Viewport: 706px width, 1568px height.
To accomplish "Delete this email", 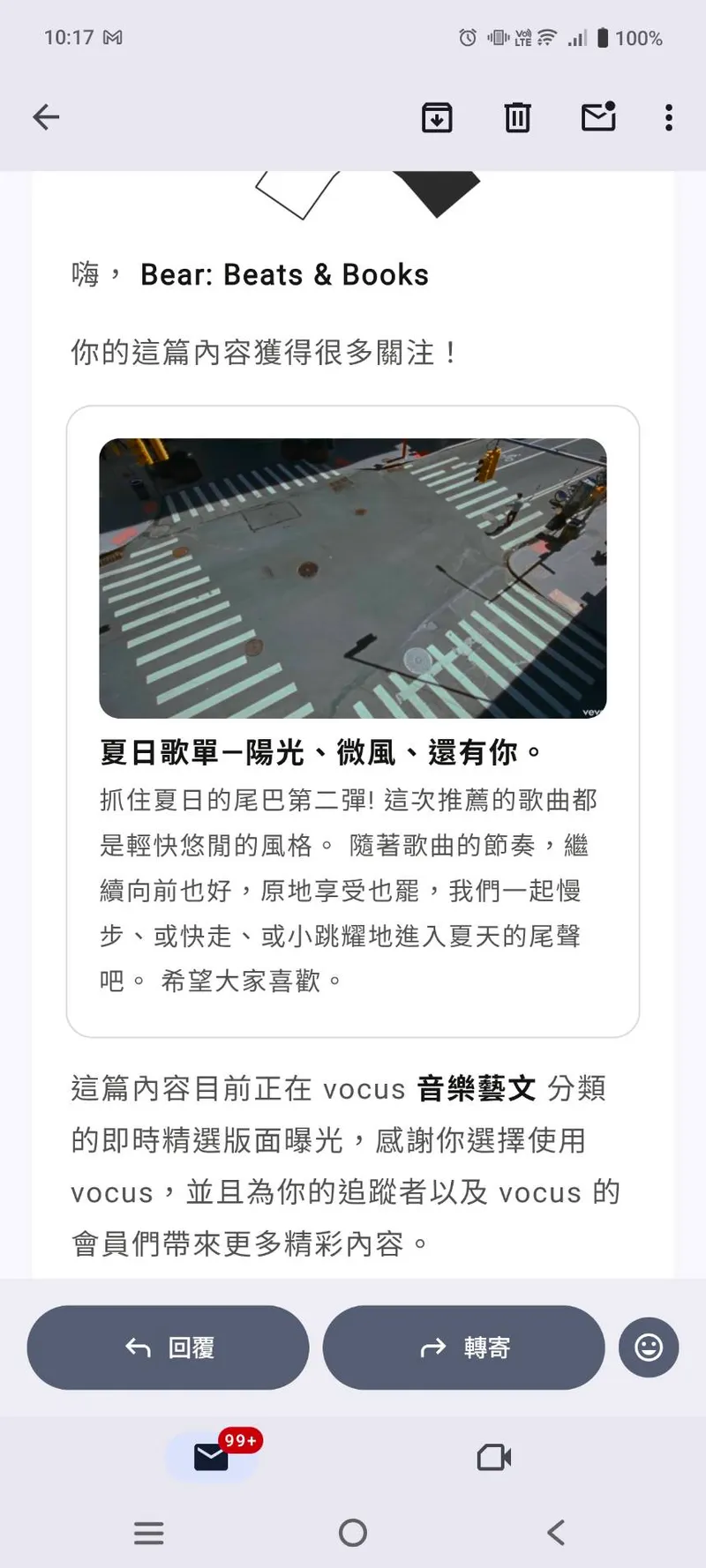I will click(x=517, y=117).
